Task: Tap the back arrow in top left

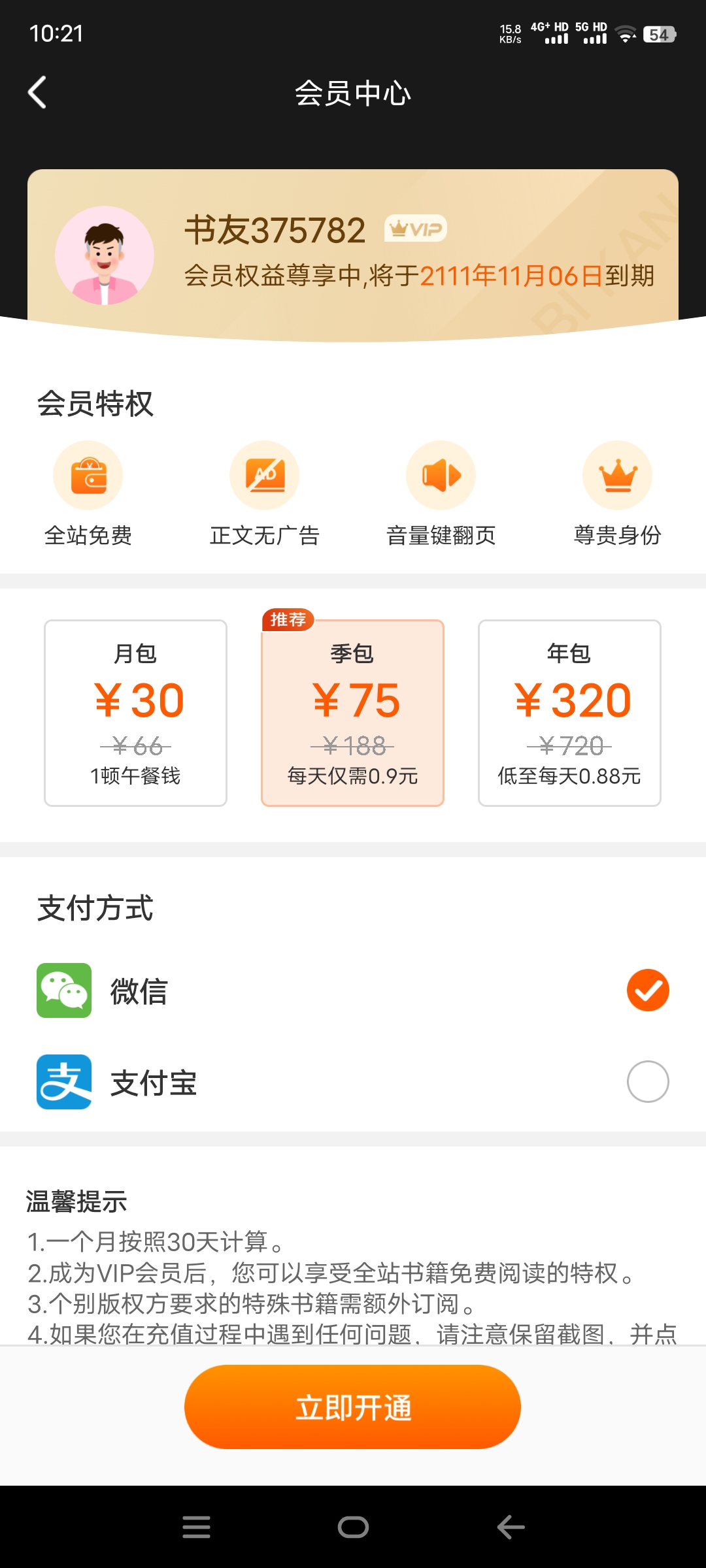Action: (37, 92)
